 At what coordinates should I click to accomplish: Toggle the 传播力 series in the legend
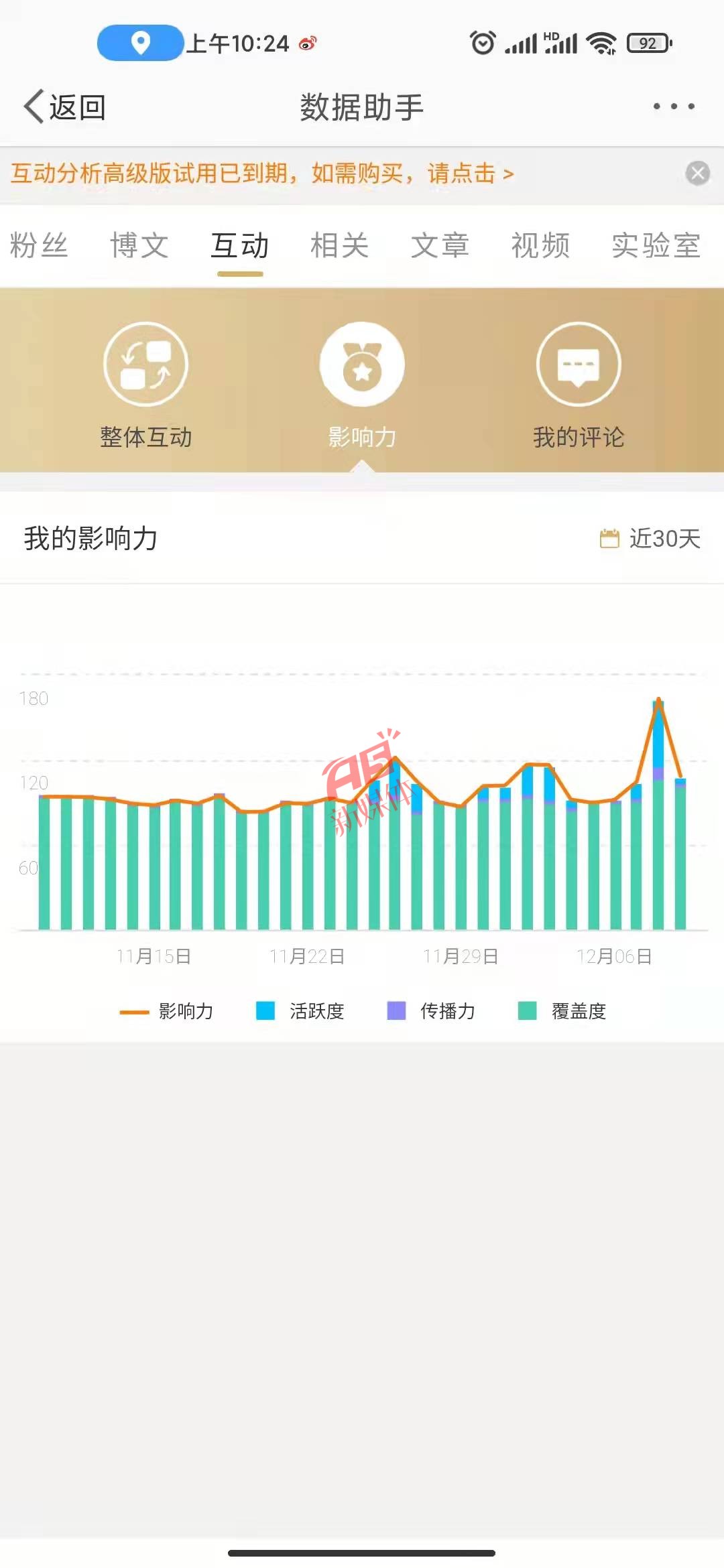click(431, 1011)
